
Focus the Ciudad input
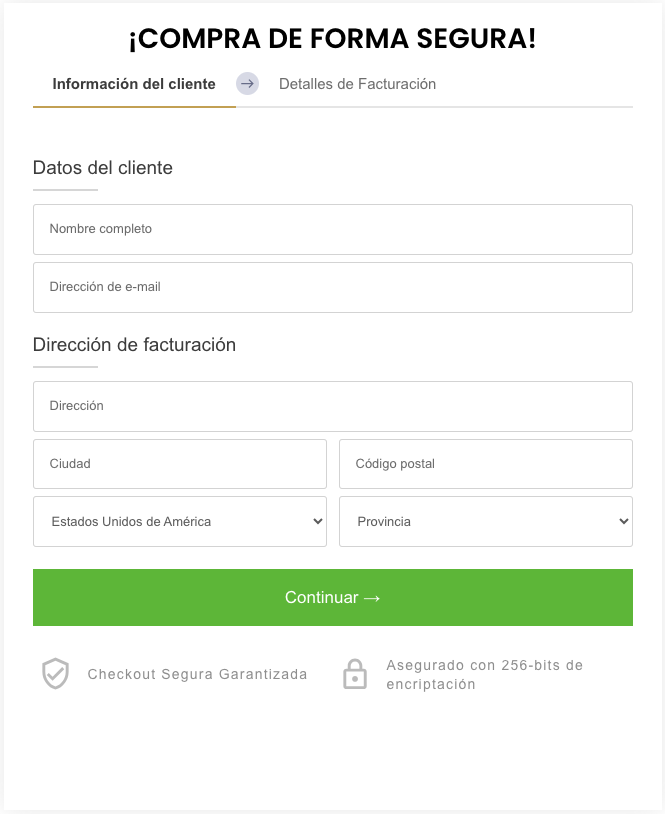[180, 464]
